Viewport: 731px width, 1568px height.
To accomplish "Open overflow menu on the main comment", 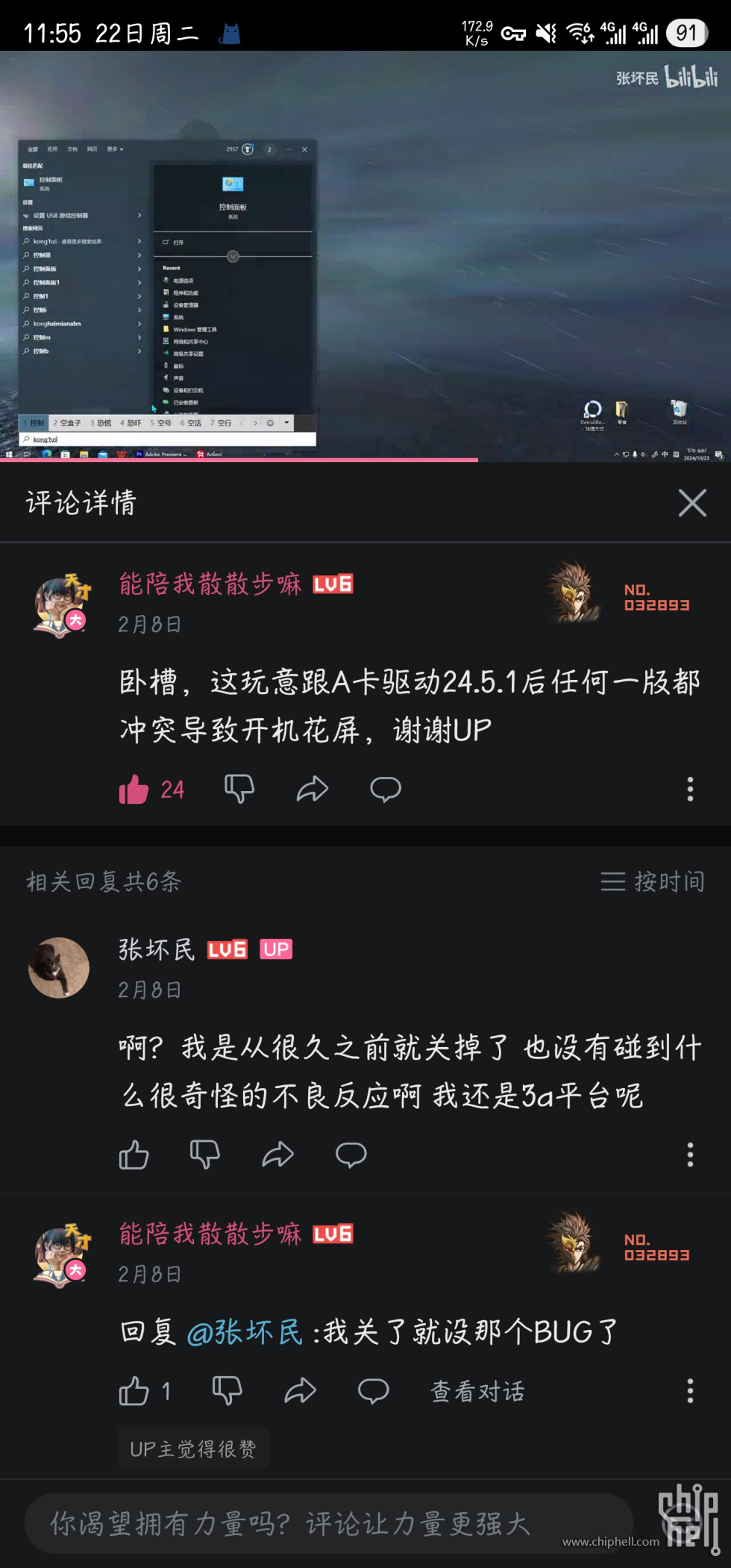I will pyautogui.click(x=690, y=789).
